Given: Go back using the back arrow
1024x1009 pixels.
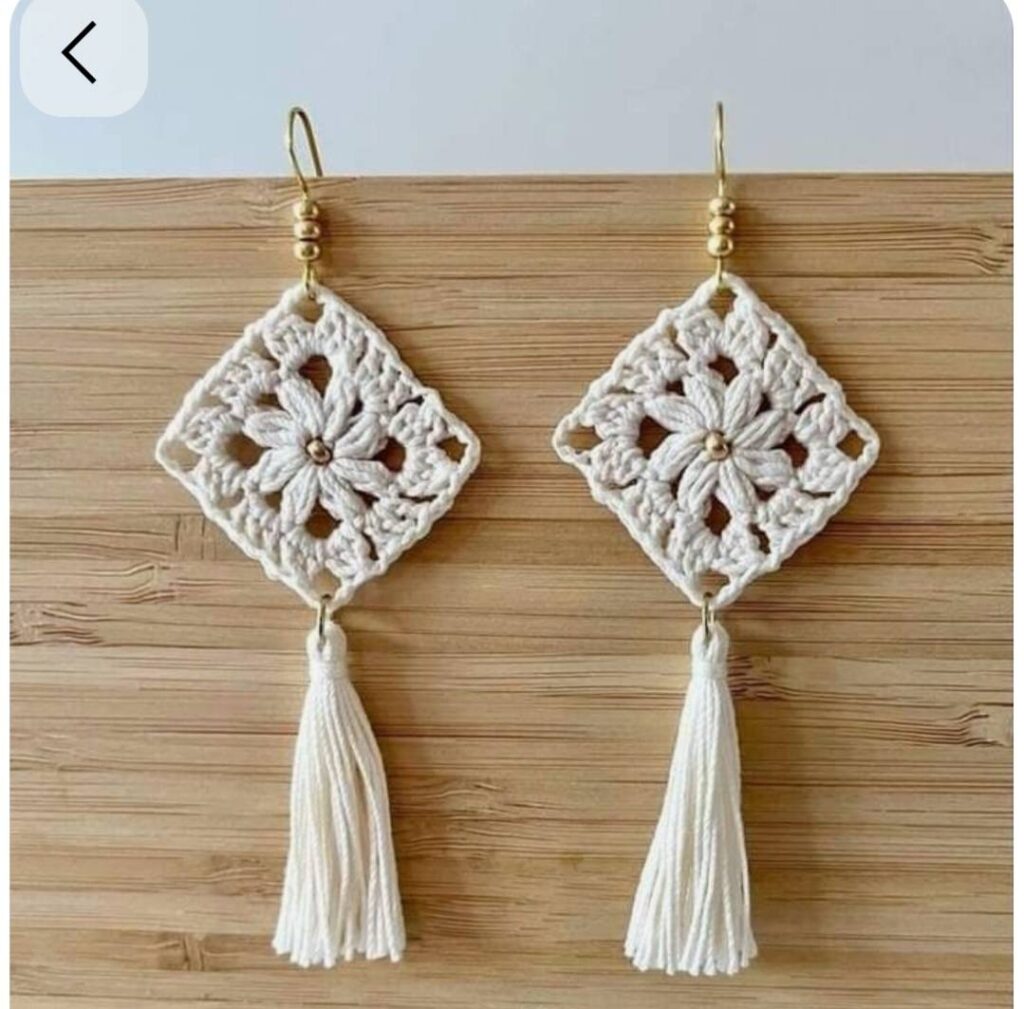Looking at the screenshot, I should [82, 52].
